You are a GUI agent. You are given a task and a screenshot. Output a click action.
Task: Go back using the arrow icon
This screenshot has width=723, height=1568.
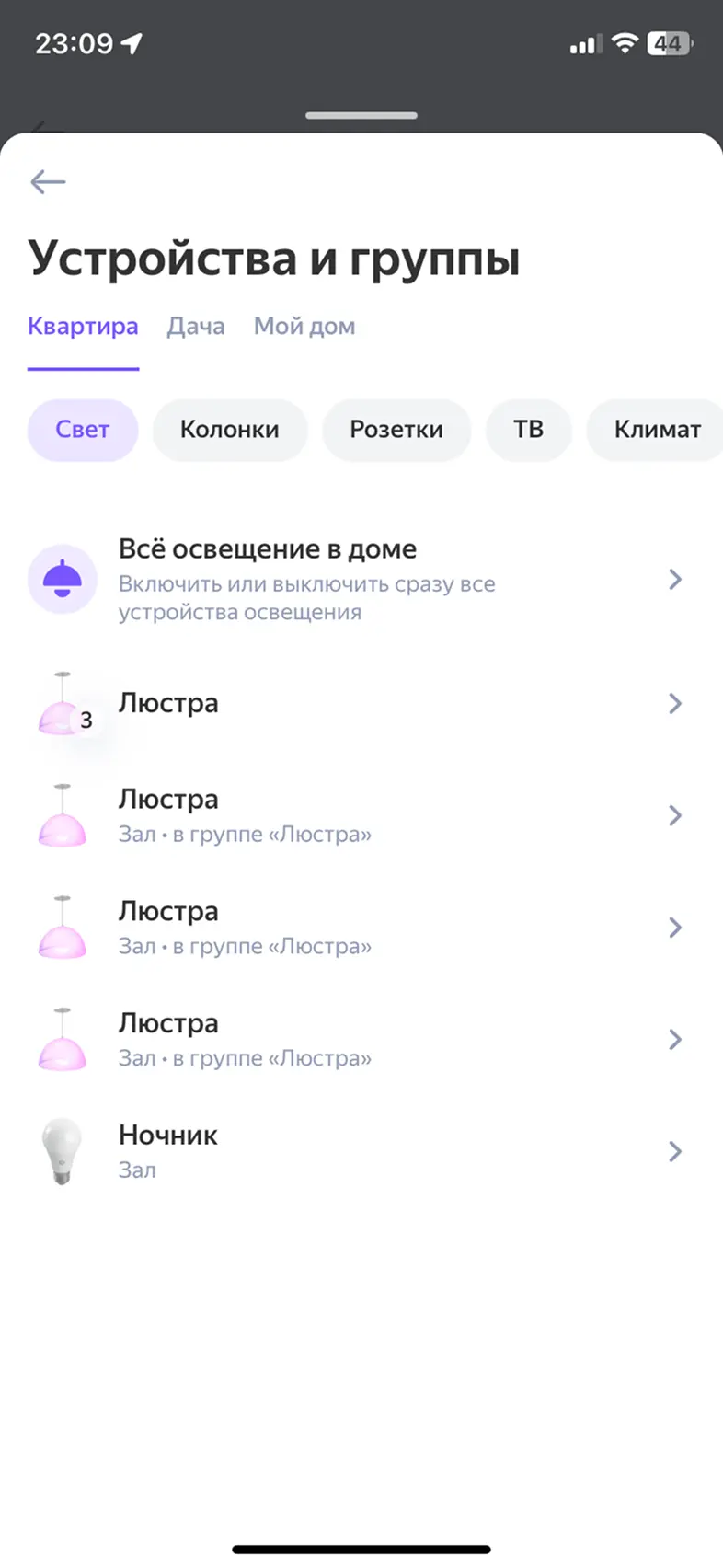[48, 182]
